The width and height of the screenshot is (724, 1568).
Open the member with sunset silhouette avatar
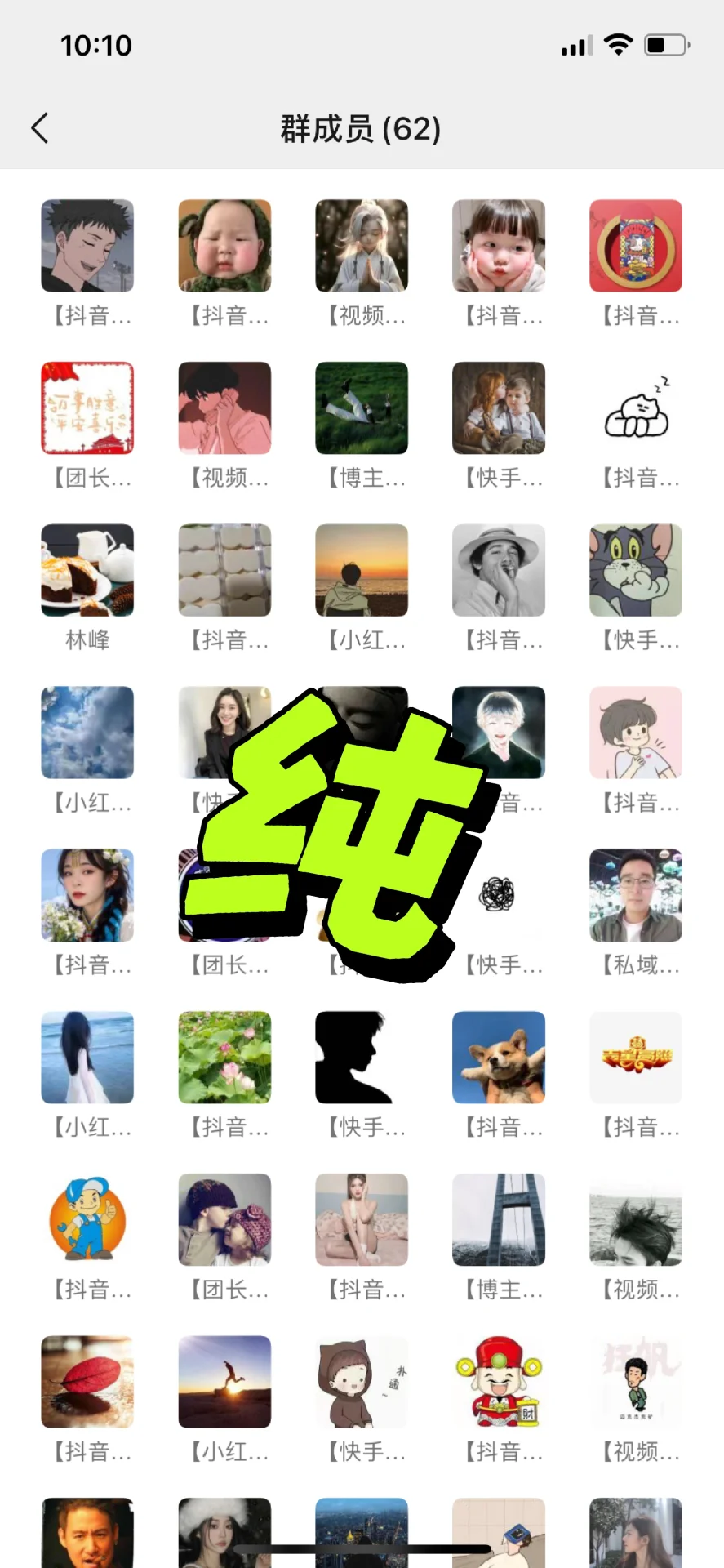pyautogui.click(x=362, y=570)
